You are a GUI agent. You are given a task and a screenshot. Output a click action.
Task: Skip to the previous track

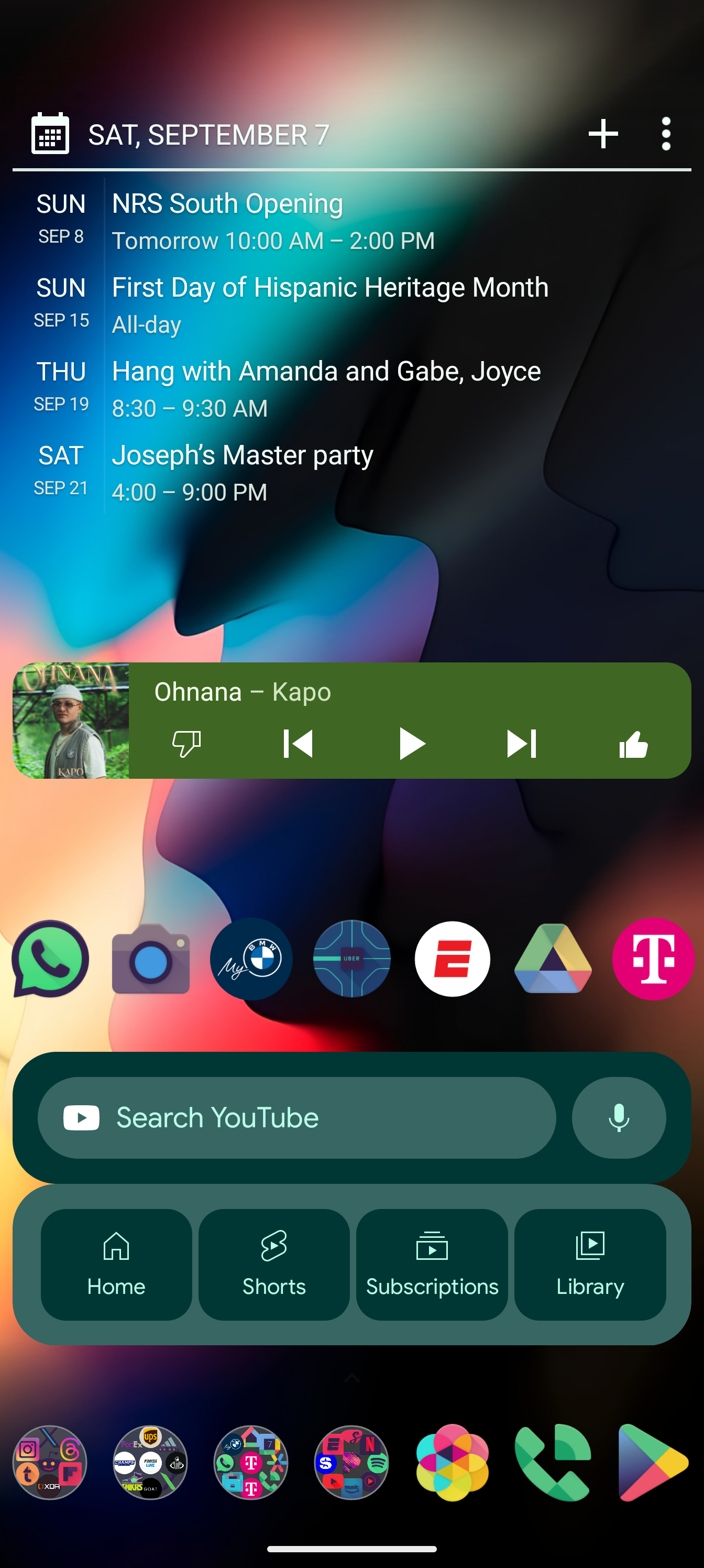298,743
